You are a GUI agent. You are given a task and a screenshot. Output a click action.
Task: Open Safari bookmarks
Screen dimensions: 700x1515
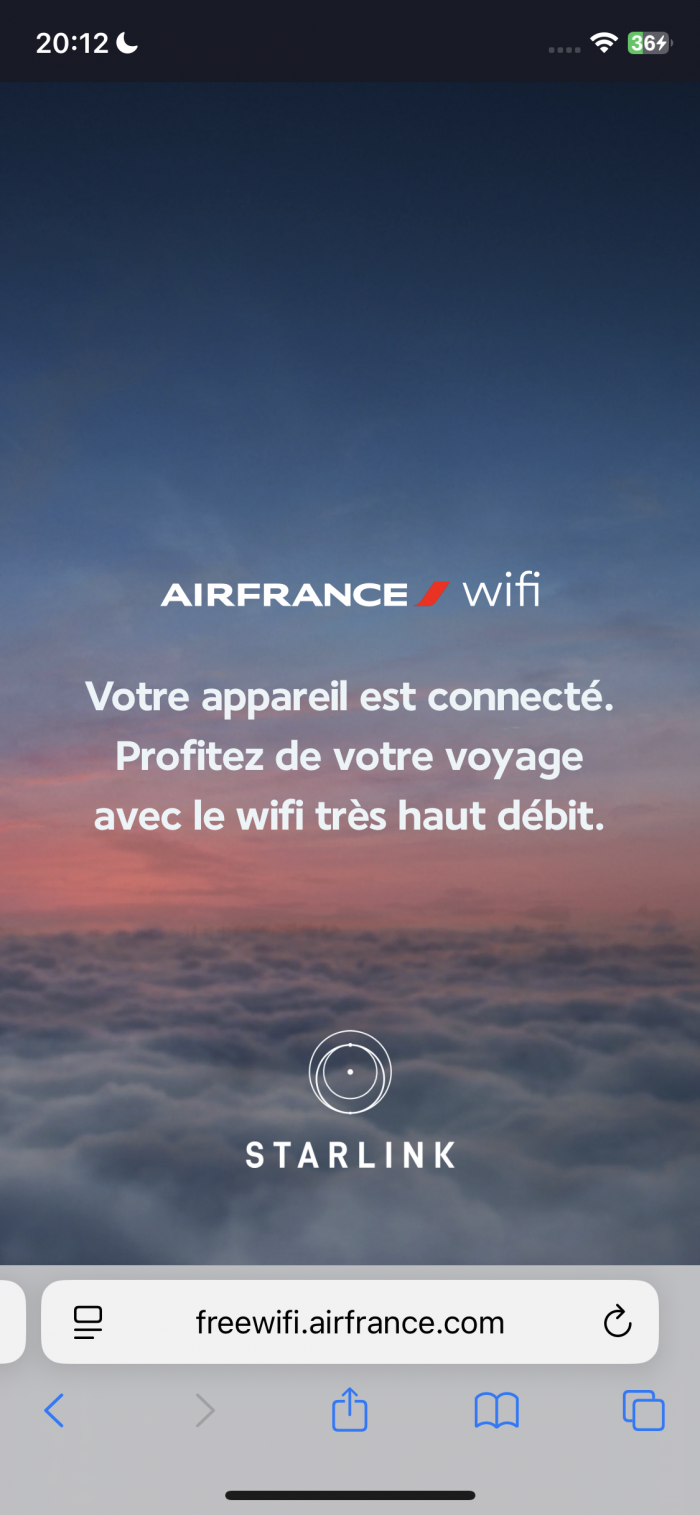(496, 1411)
